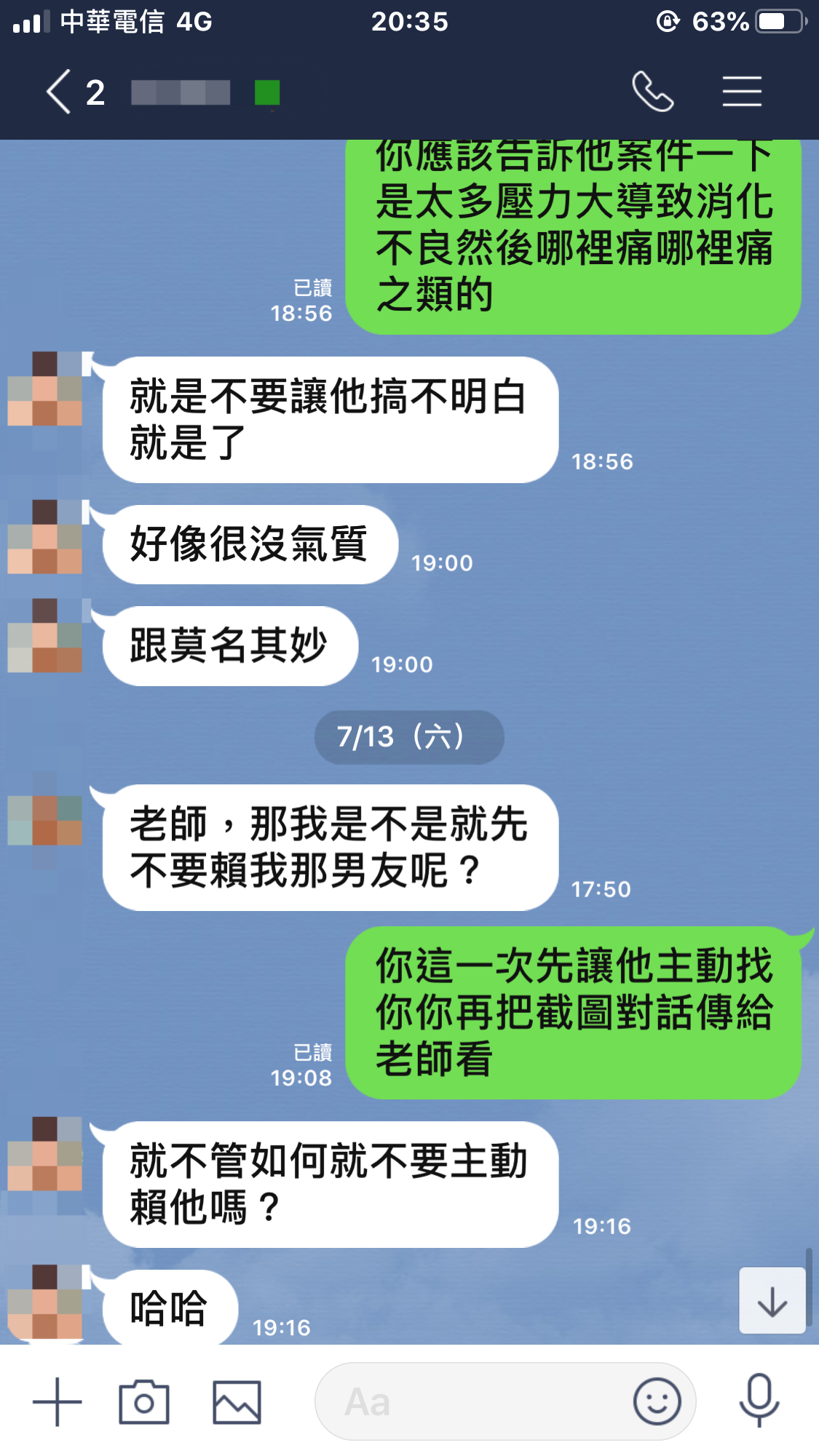The width and height of the screenshot is (819, 1456).
Task: Record a voice message with the microphone
Action: tap(759, 1400)
